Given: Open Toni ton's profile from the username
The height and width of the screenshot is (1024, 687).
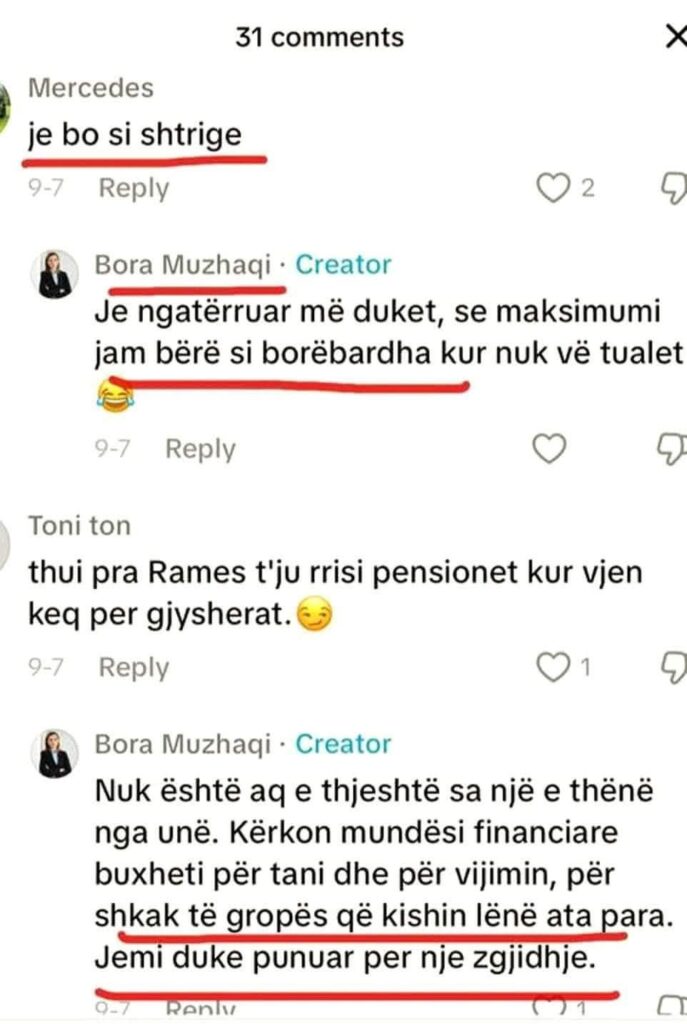Looking at the screenshot, I should [x=79, y=526].
